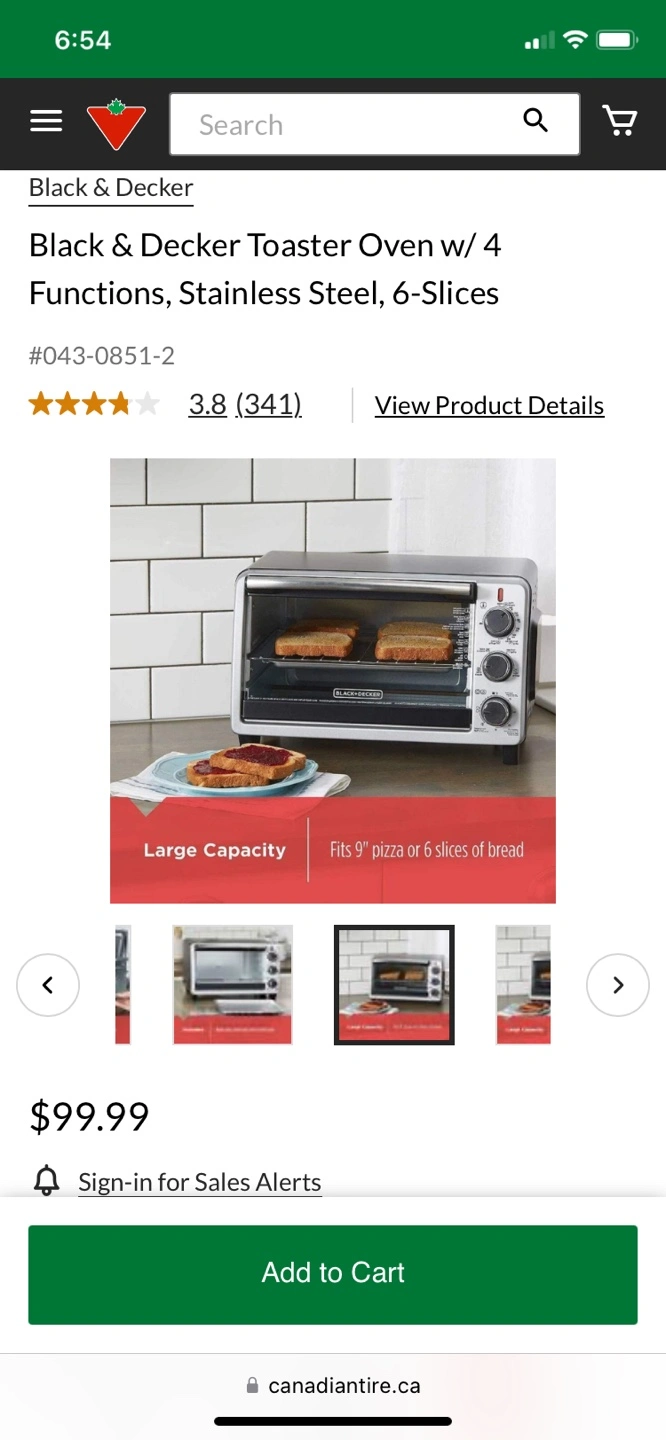The width and height of the screenshot is (666, 1440).
Task: Select the empty toaster oven thumbnail
Action: point(233,985)
